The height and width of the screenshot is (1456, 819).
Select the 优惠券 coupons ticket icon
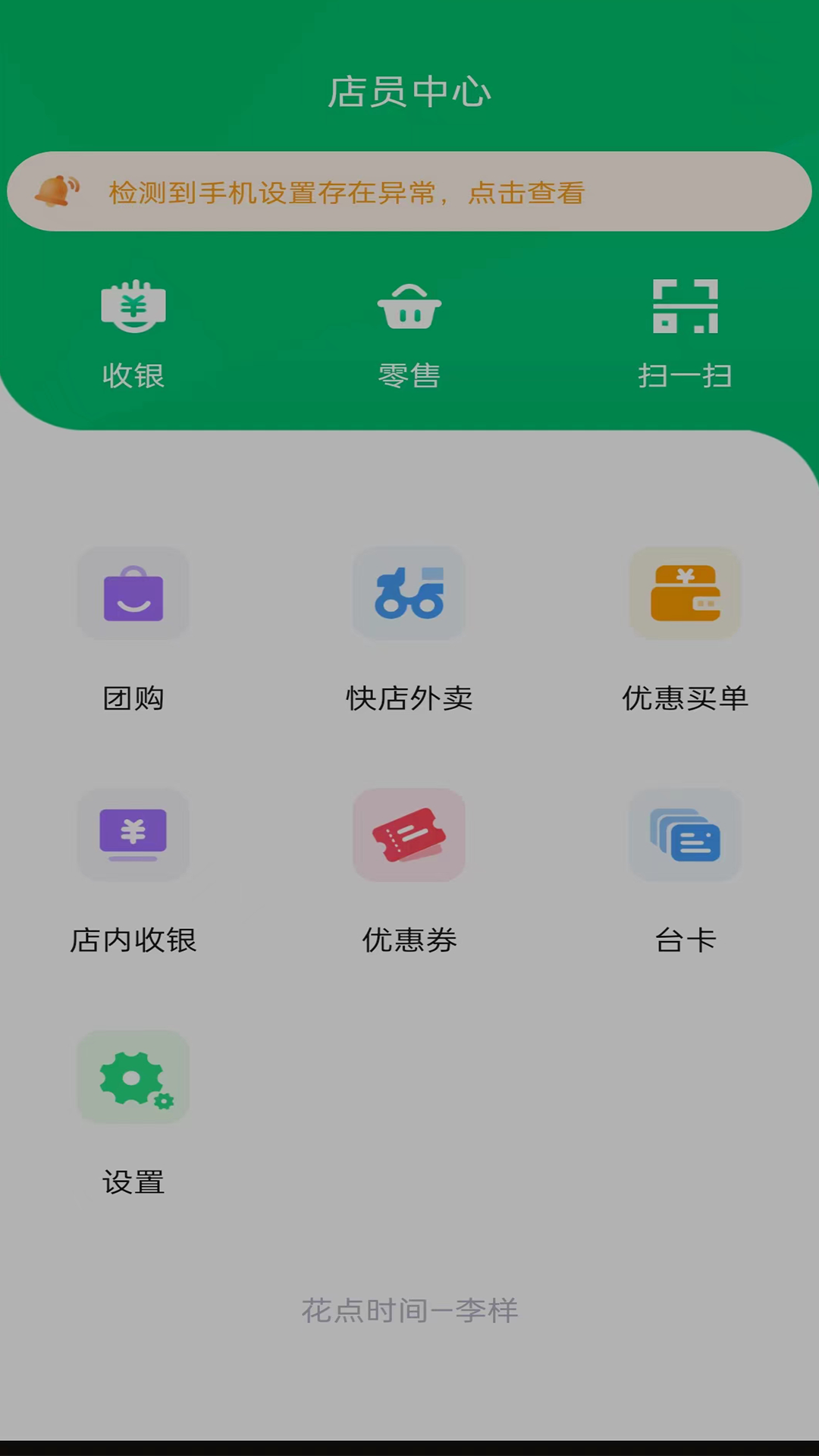(x=409, y=836)
